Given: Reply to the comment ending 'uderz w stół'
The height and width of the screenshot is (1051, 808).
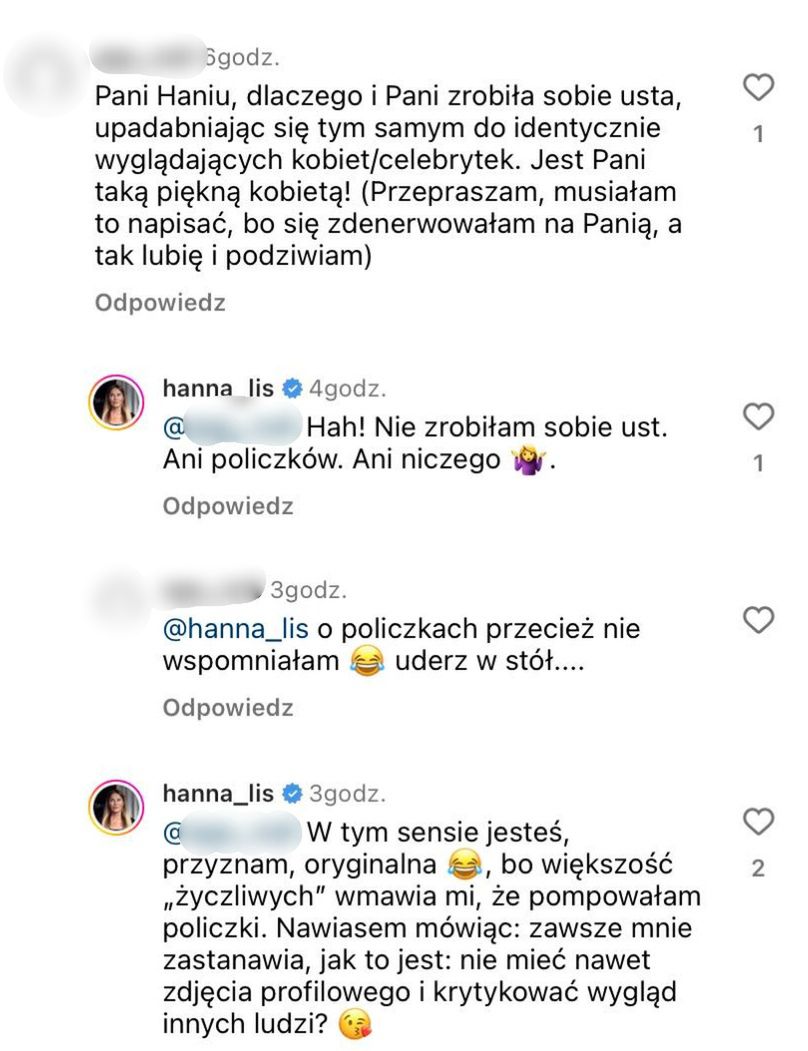Looking at the screenshot, I should [228, 709].
